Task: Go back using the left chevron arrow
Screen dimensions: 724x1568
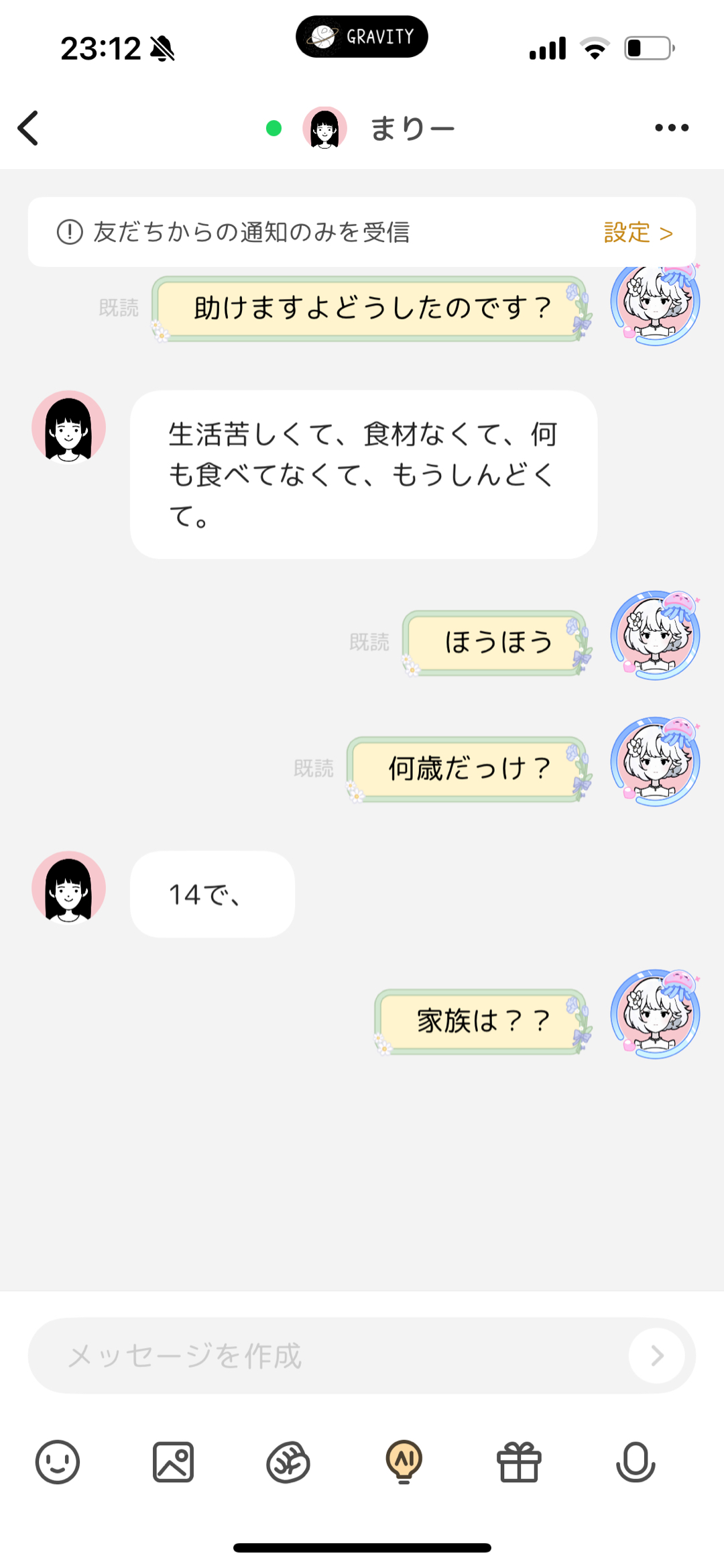Action: [x=28, y=127]
